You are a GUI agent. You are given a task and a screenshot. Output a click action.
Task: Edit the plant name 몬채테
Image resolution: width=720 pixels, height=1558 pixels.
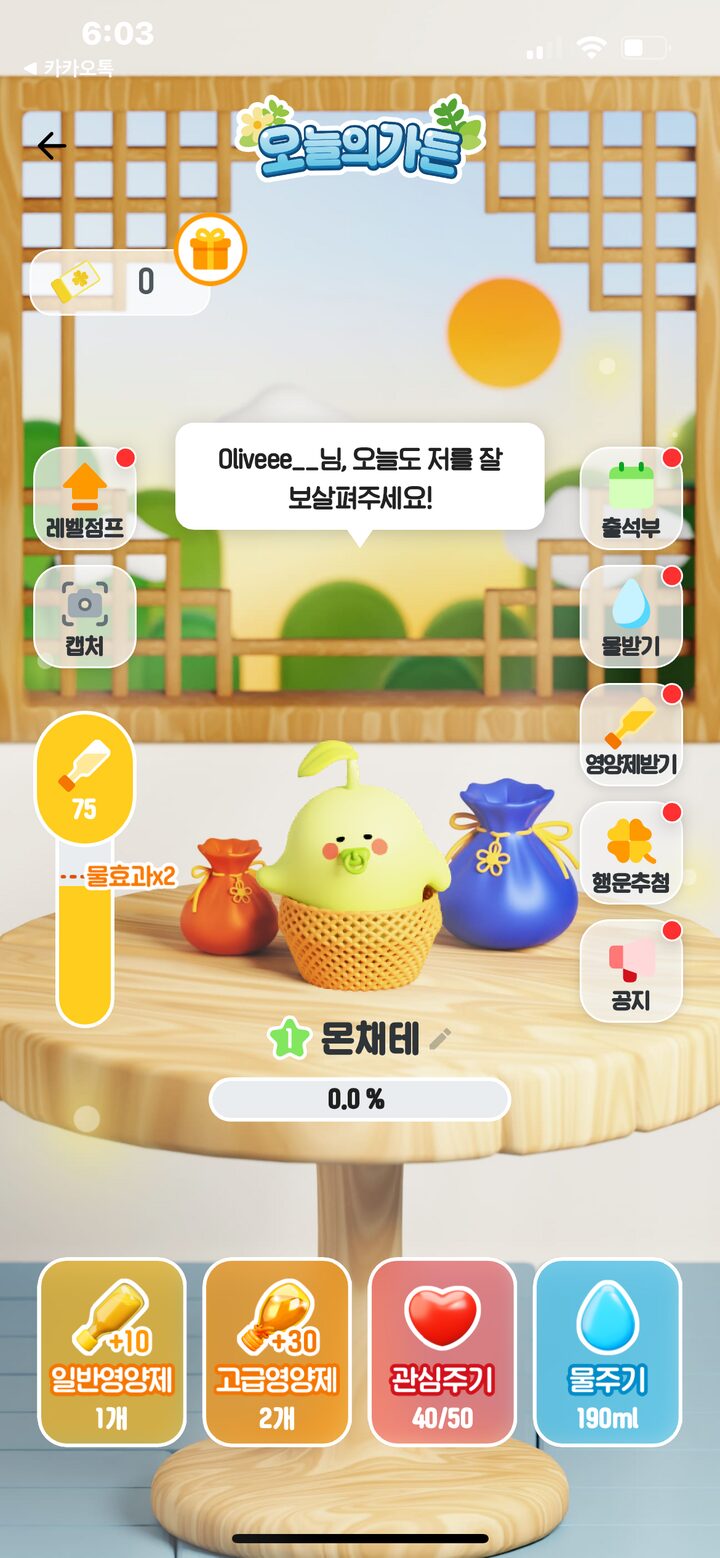pos(440,1040)
